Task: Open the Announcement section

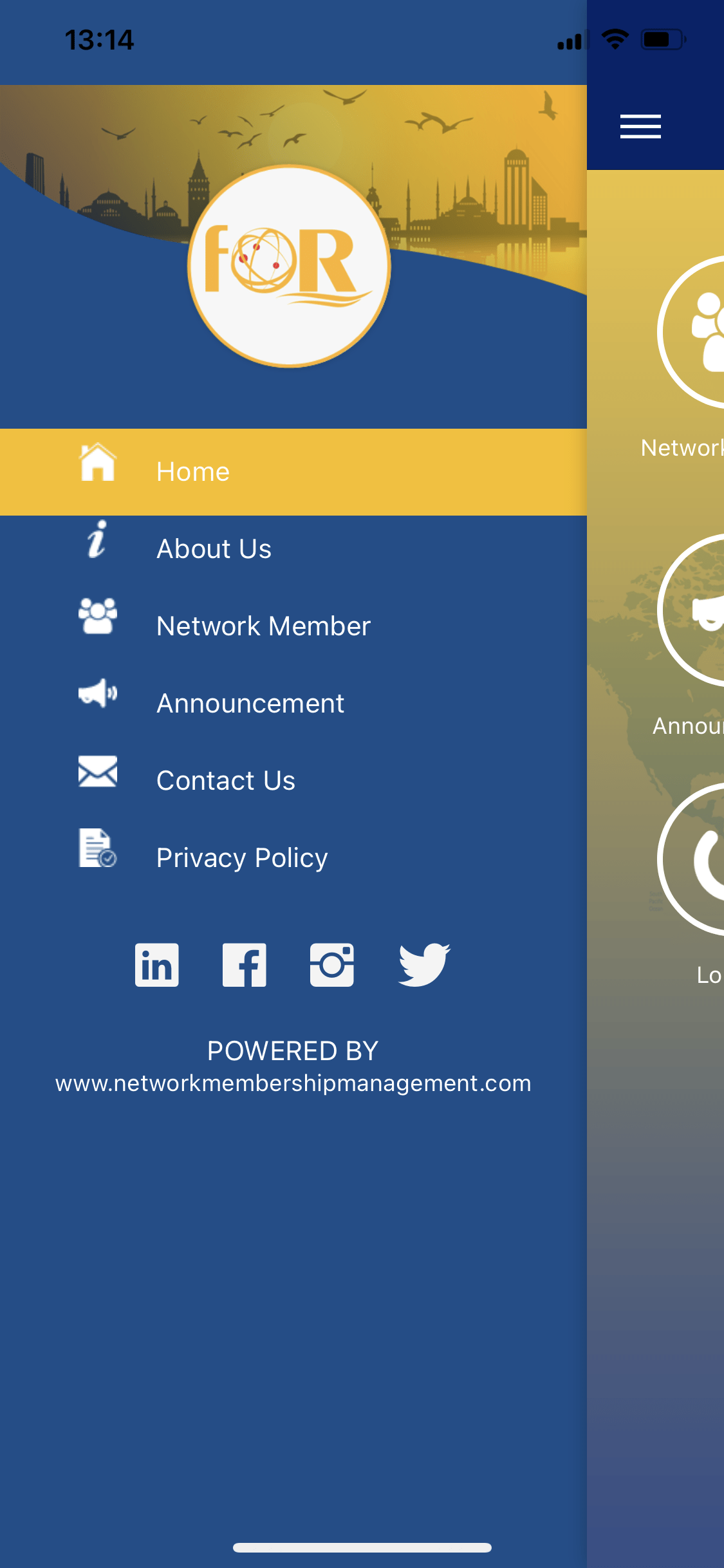Action: [x=293, y=704]
